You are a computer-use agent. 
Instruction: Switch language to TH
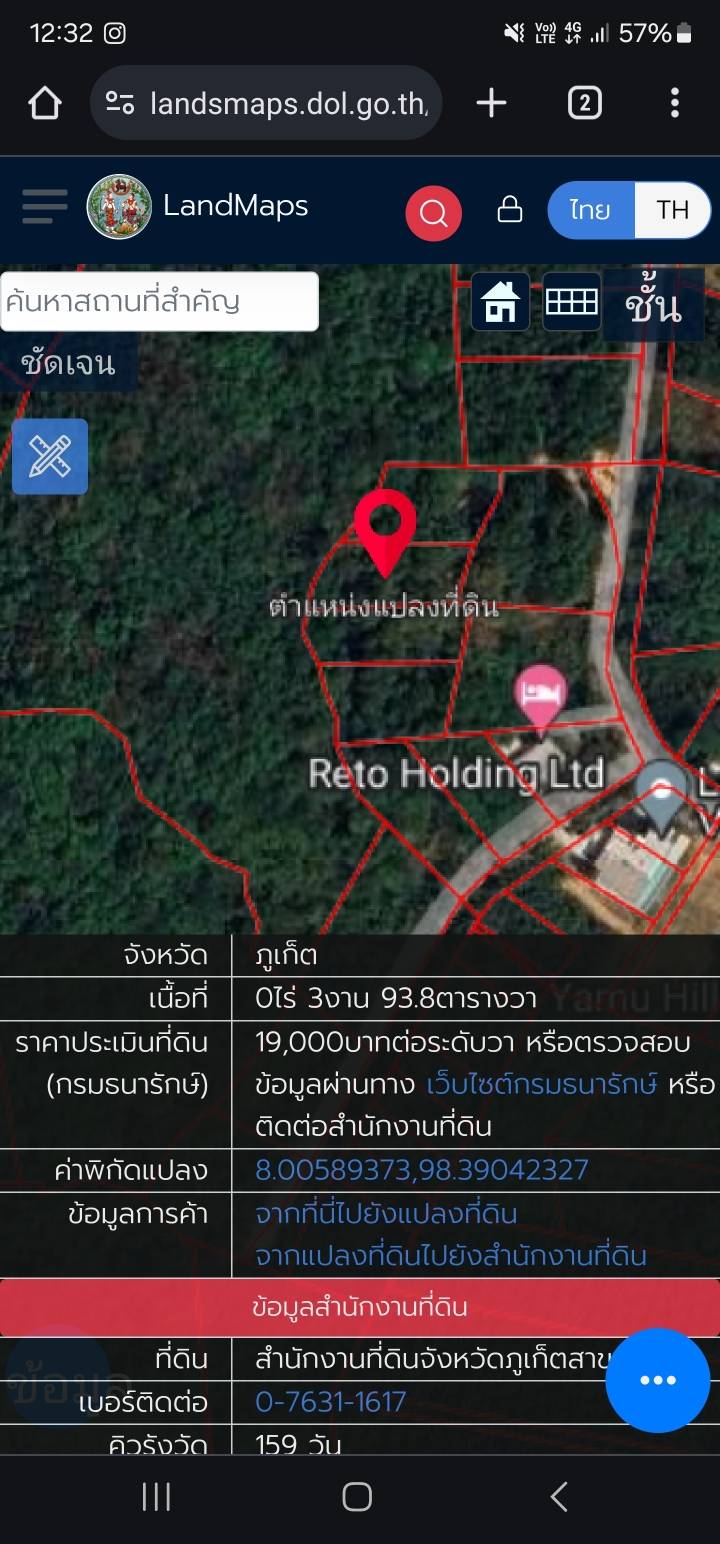point(672,210)
